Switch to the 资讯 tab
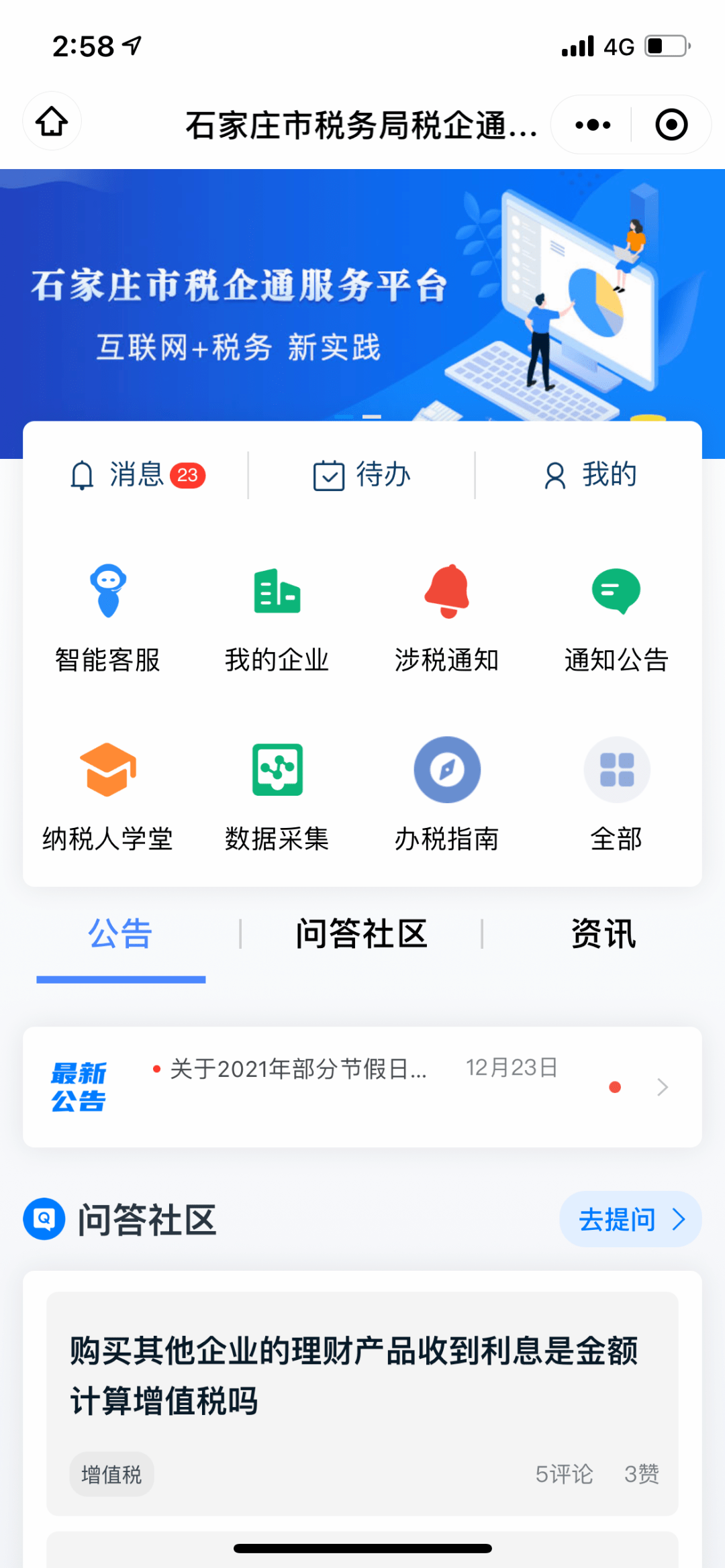This screenshot has height=1568, width=725. [x=603, y=935]
